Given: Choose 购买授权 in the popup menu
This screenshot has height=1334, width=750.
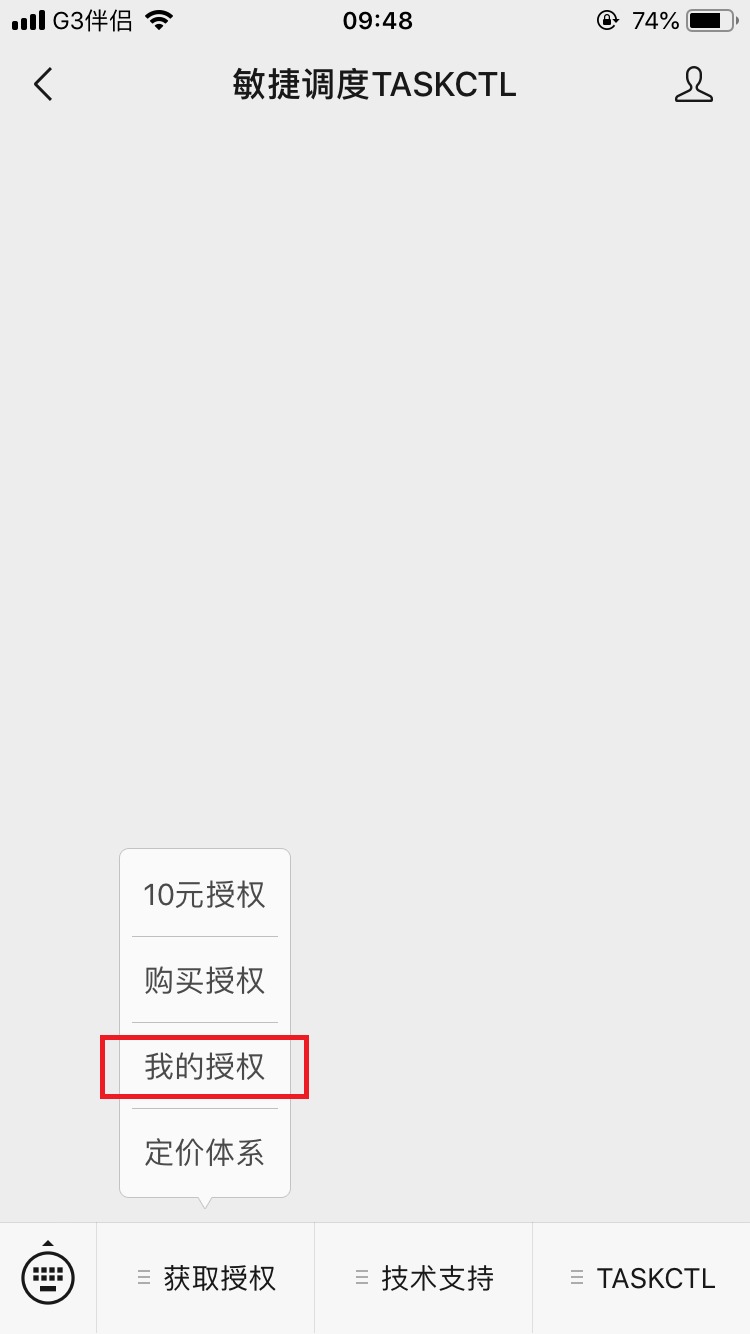Looking at the screenshot, I should tap(205, 980).
